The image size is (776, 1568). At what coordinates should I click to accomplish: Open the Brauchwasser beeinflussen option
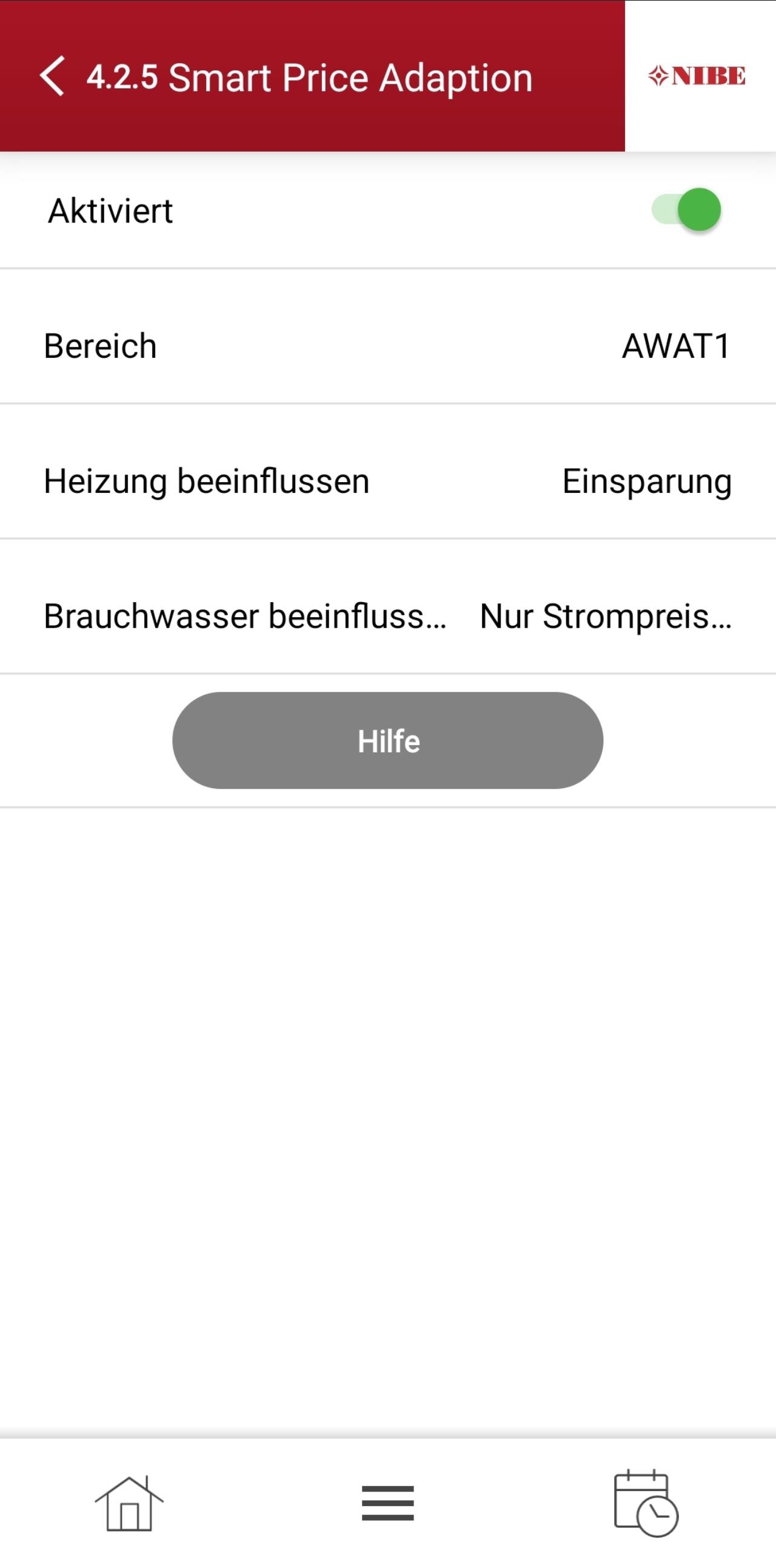387,616
